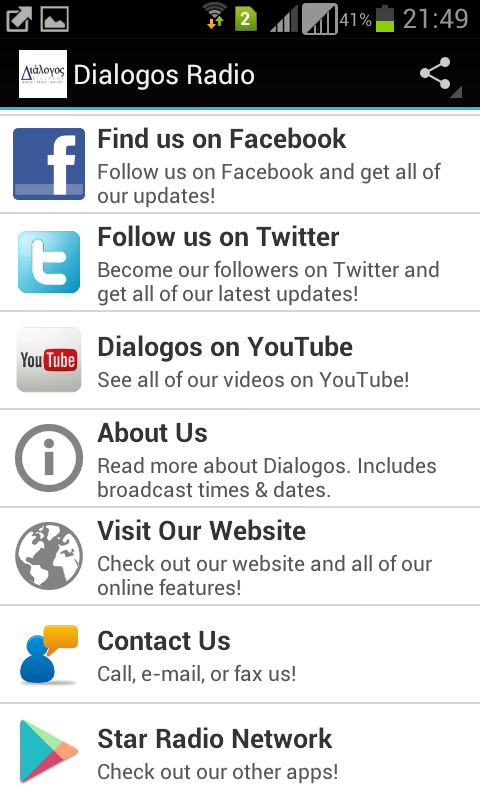
Task: Tap the Dialogos Radio logo in app bar
Action: [x=43, y=74]
